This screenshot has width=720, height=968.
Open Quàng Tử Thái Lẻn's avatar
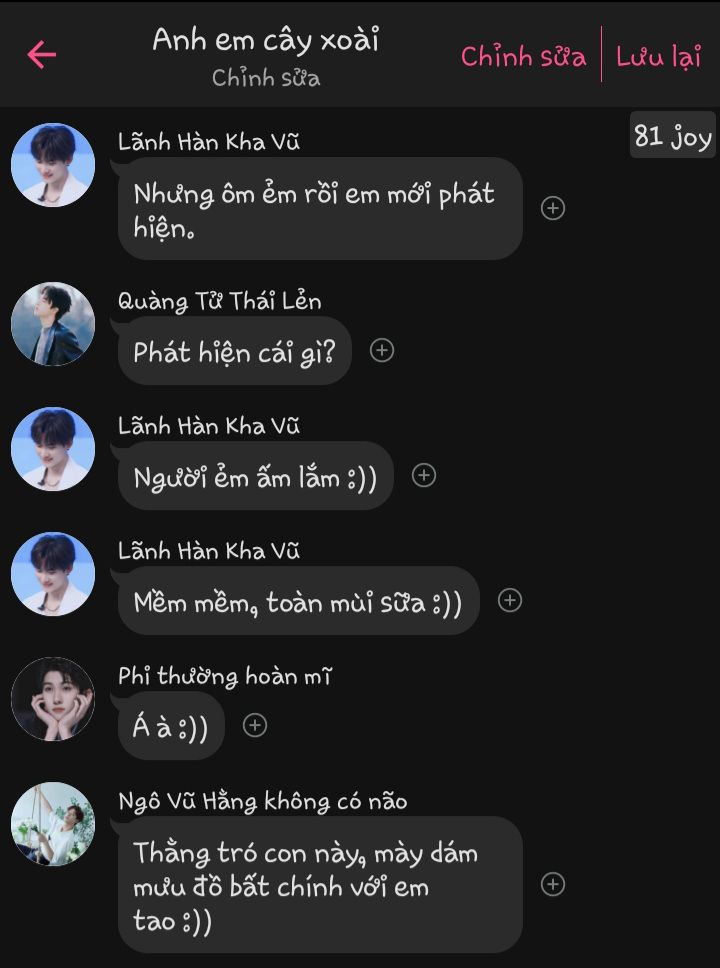coord(52,323)
